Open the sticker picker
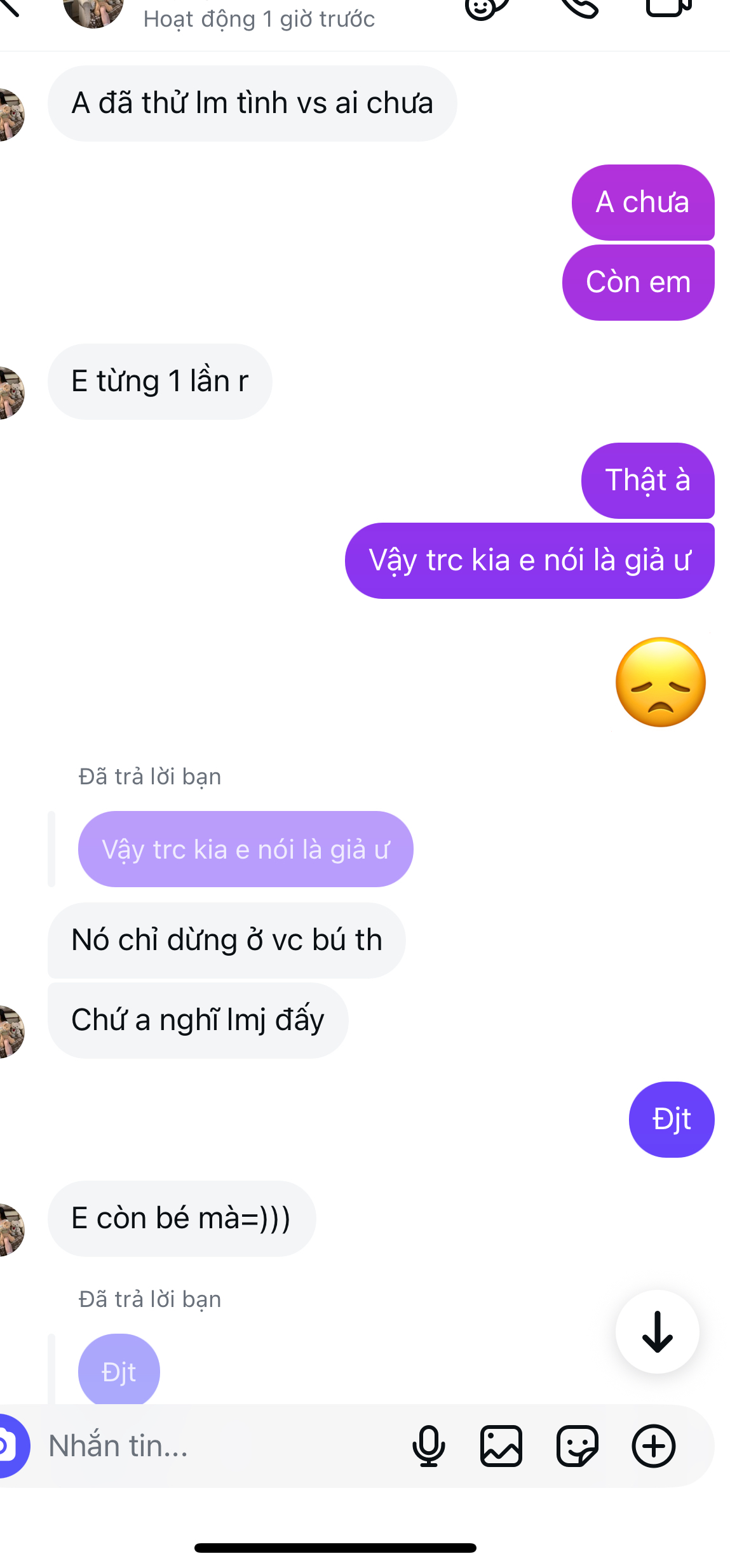Viewport: 730px width, 1568px height. point(577,1446)
